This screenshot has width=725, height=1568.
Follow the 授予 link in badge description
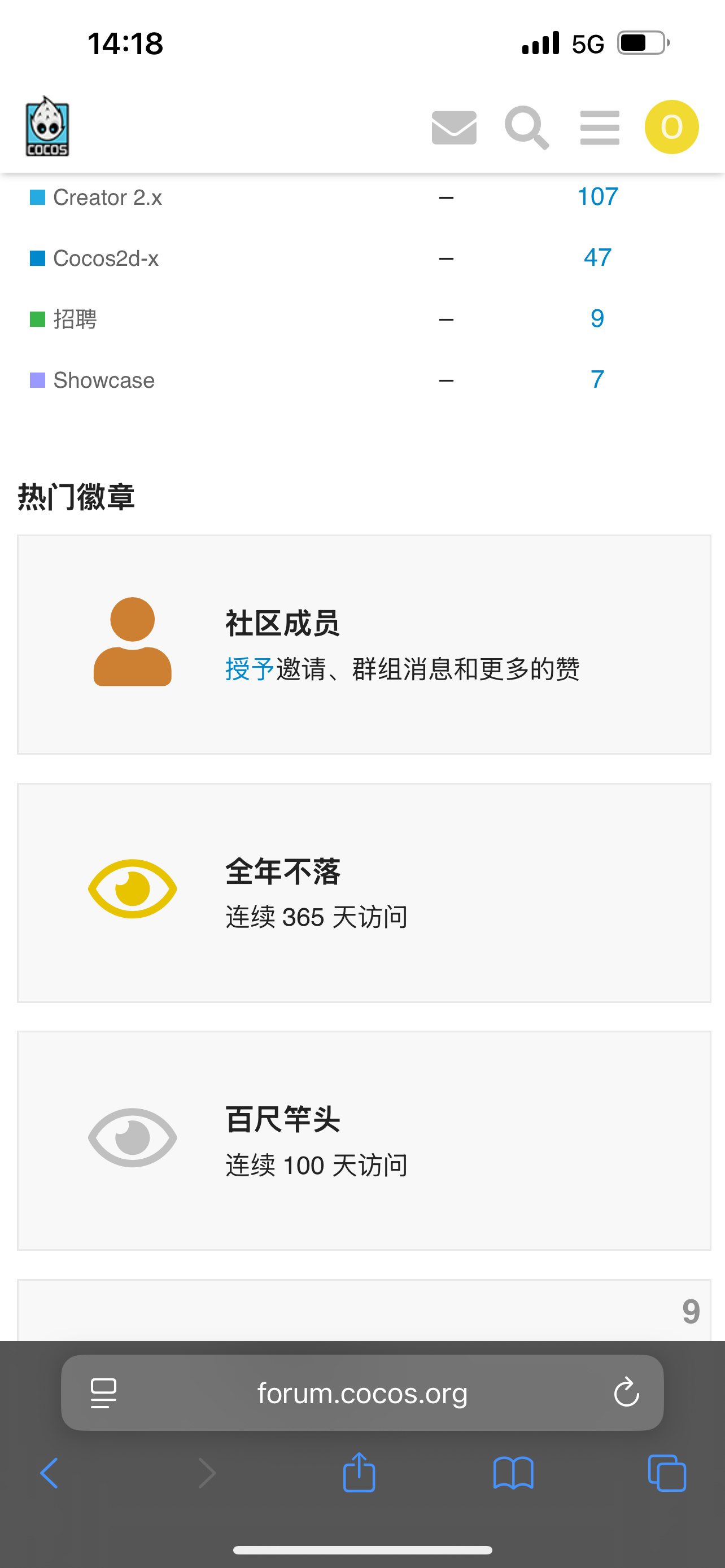tap(250, 669)
